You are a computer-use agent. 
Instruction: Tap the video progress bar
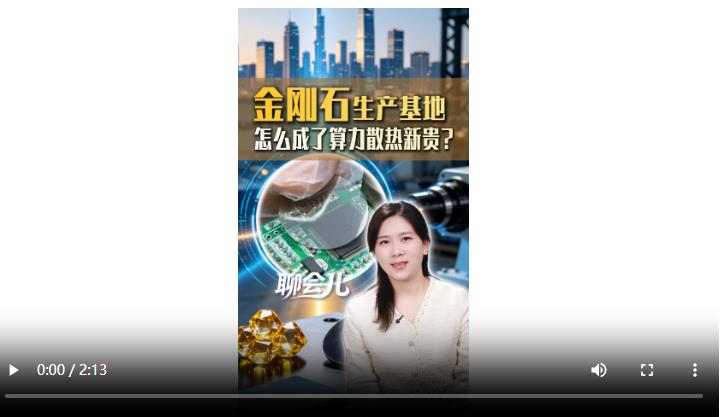click(354, 396)
